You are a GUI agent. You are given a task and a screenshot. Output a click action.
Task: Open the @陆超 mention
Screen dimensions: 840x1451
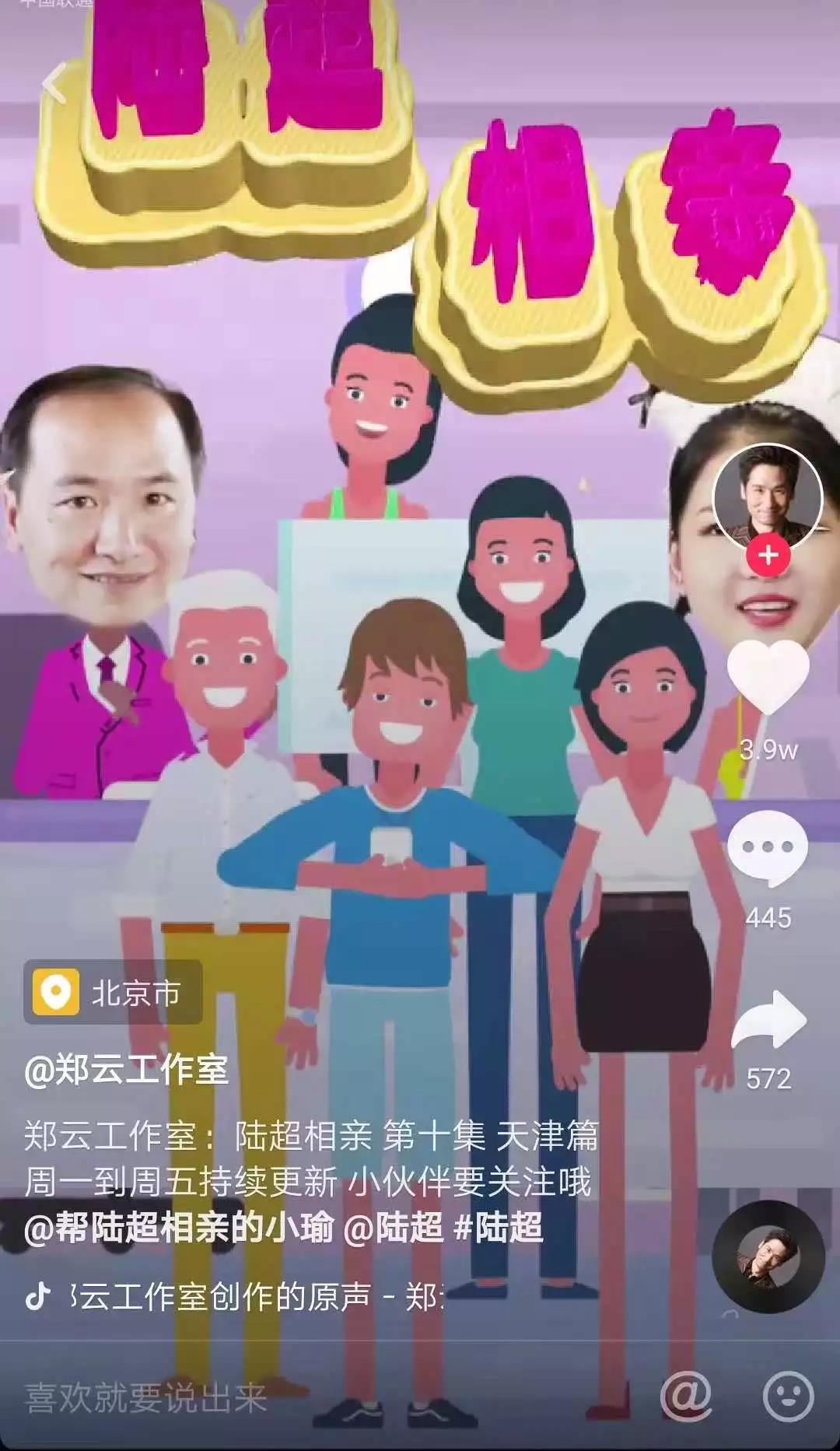393,1228
